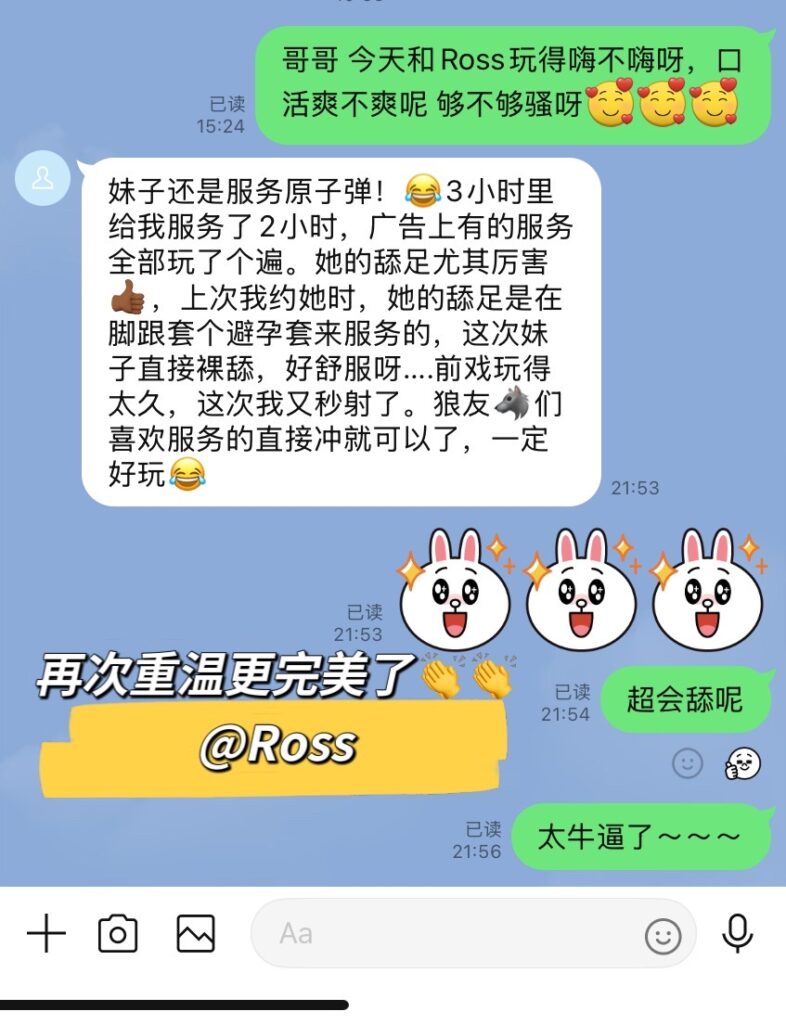The image size is (786, 1024).
Task: Focus the Aa message input field
Action: coord(440,934)
